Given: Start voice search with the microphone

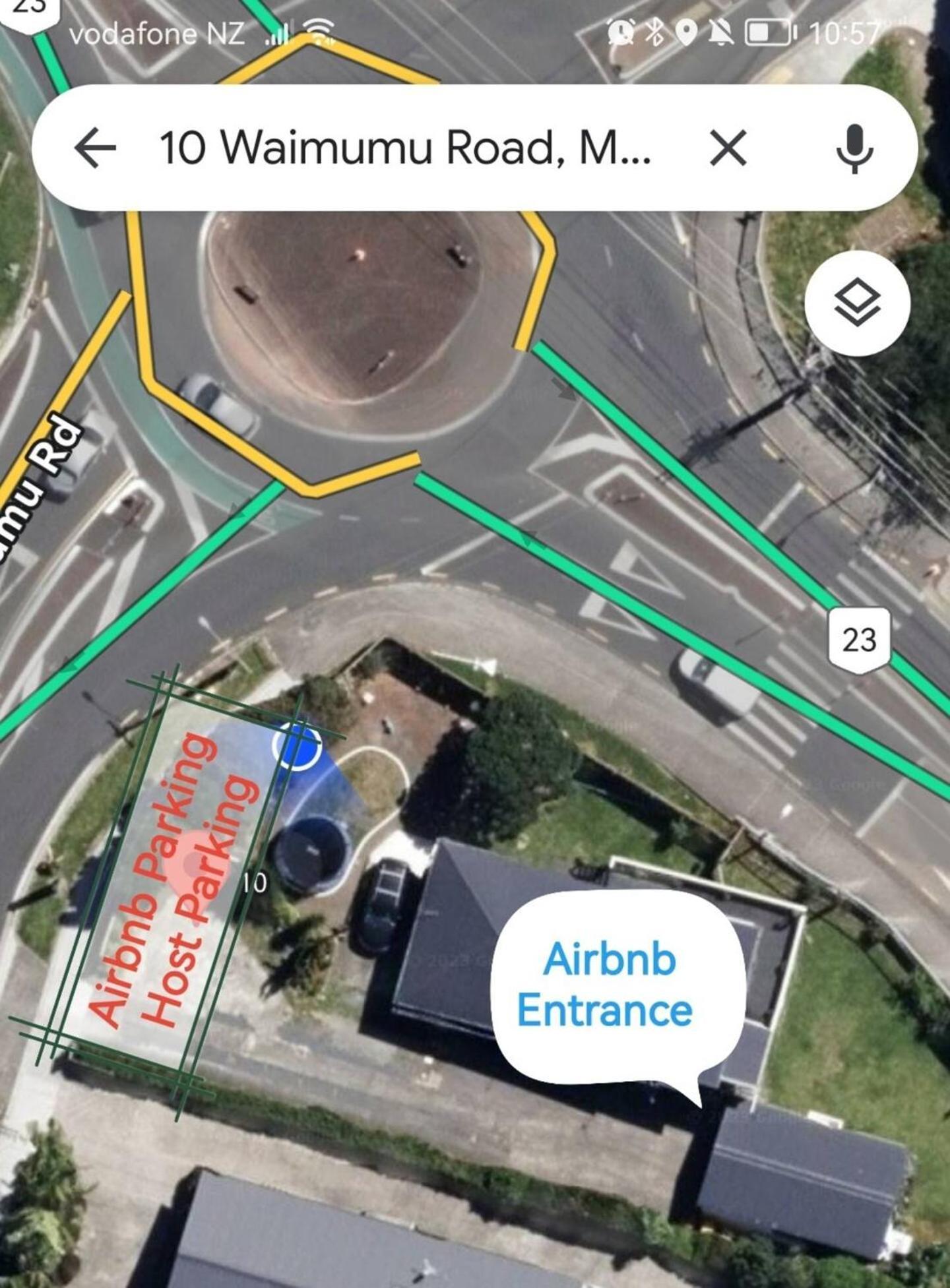Looking at the screenshot, I should click(854, 147).
